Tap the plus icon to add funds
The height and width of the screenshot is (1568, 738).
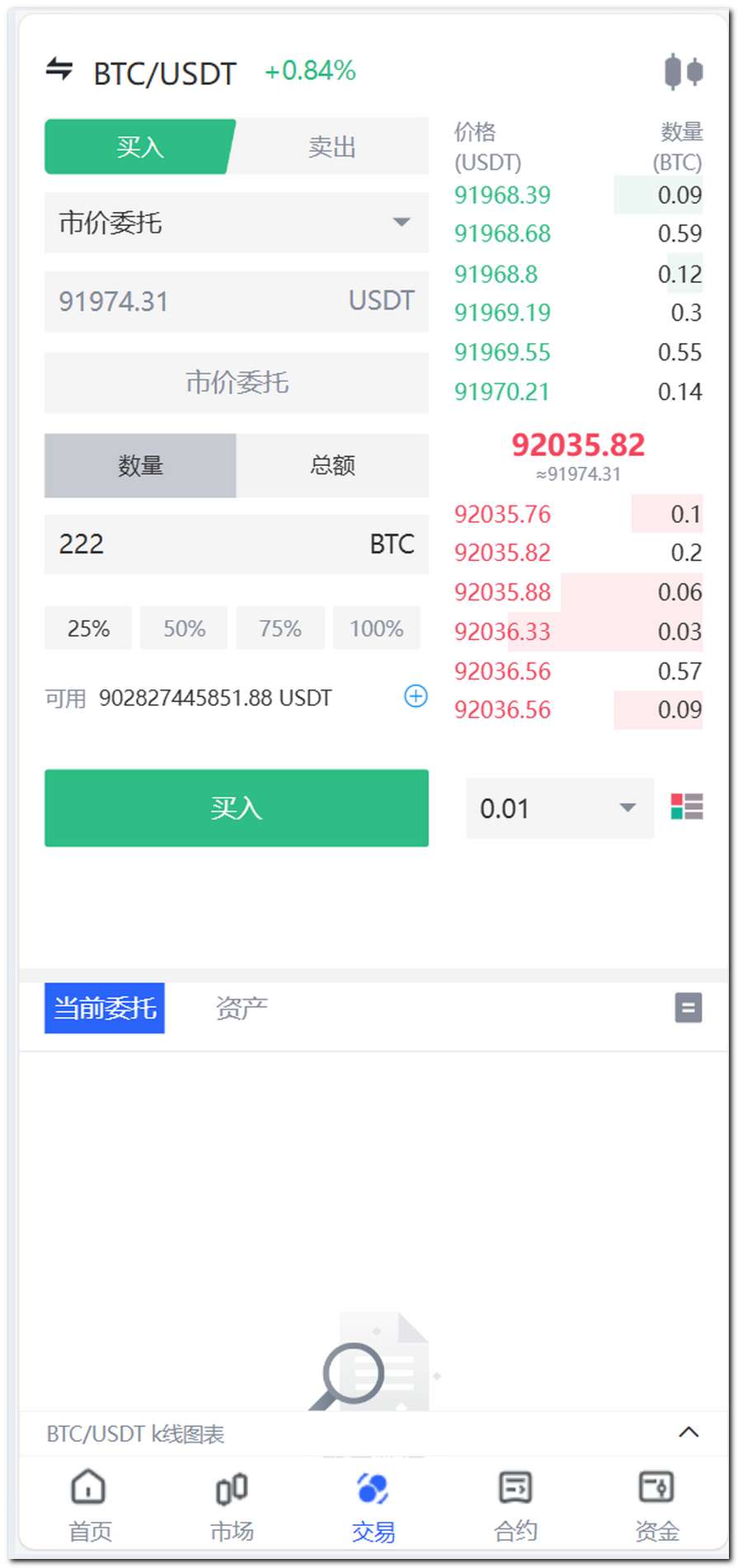click(x=416, y=696)
